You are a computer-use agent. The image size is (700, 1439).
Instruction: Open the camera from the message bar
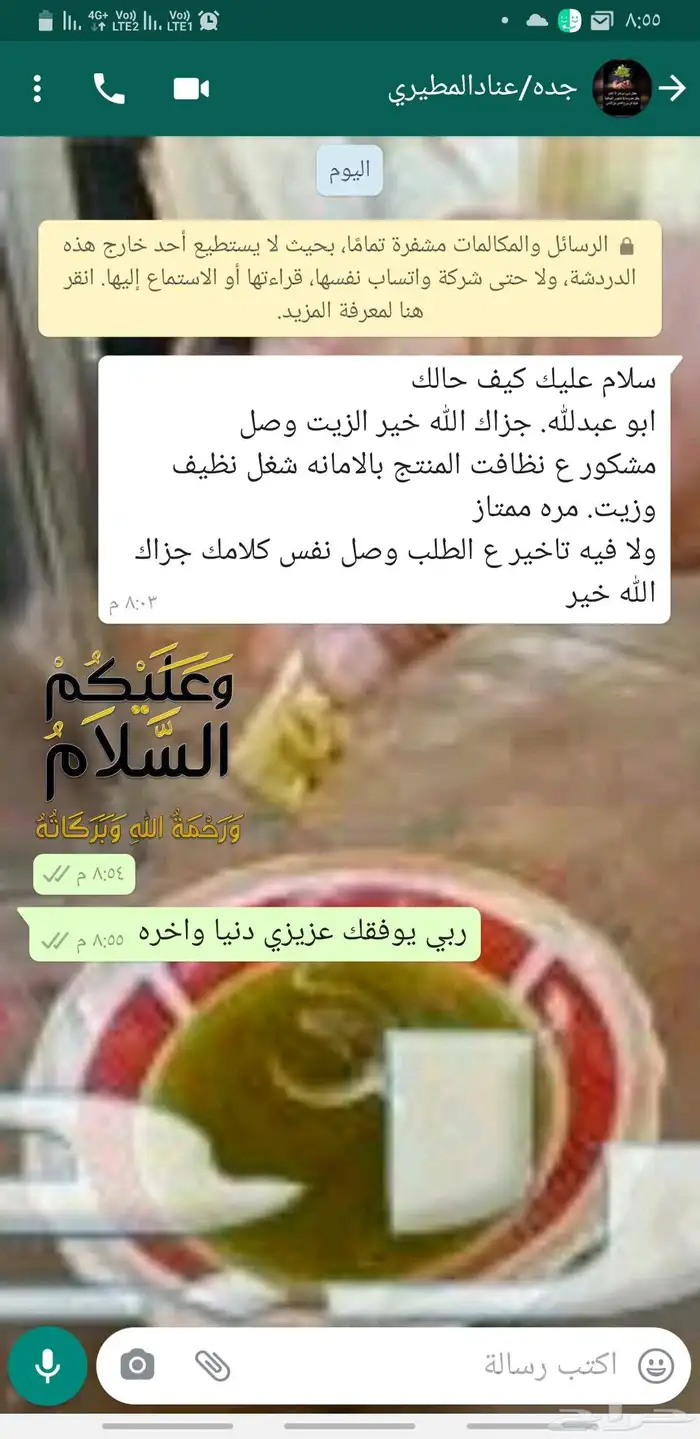[138, 1364]
